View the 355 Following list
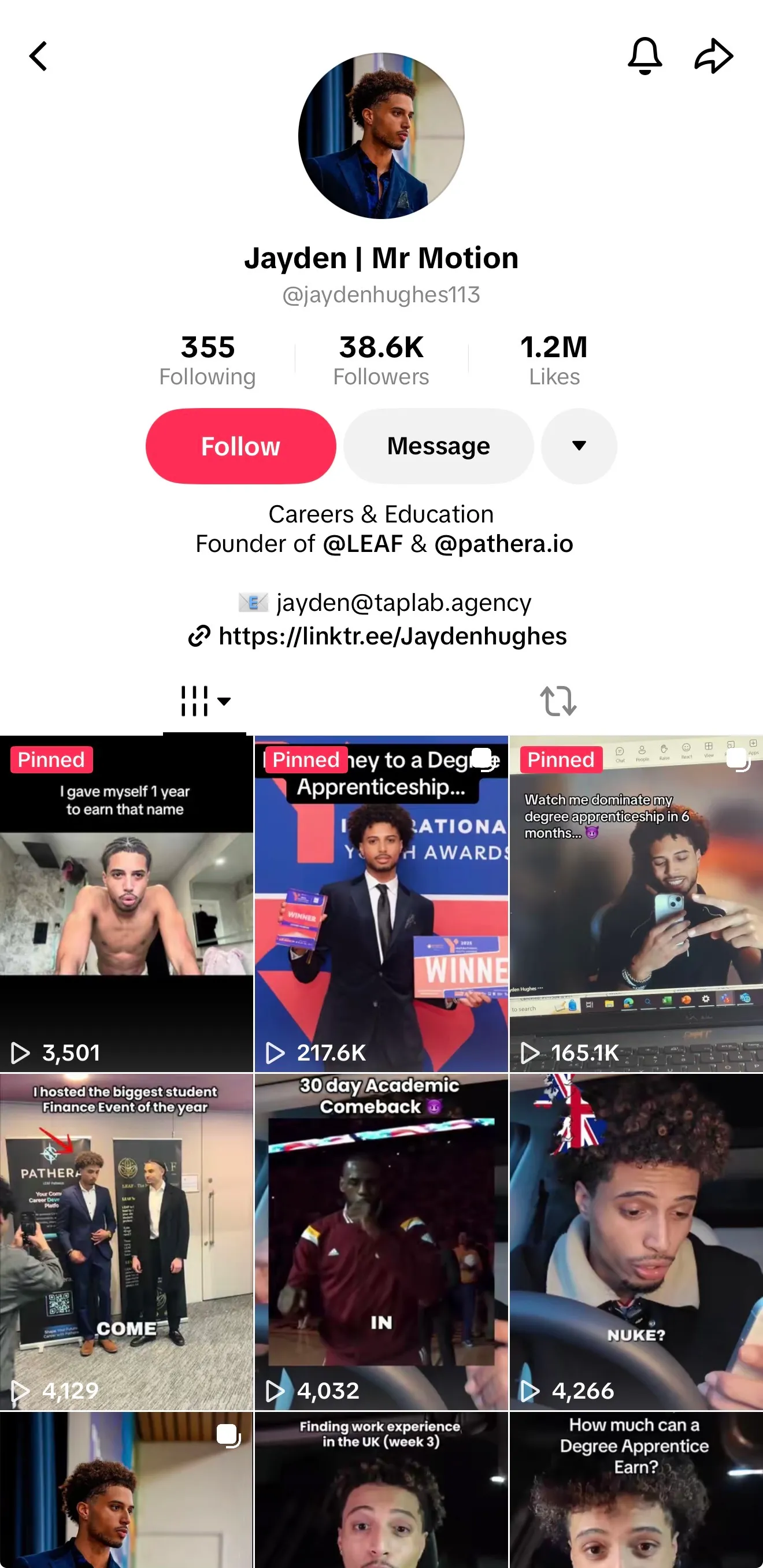The width and height of the screenshot is (763, 1568). click(x=208, y=359)
